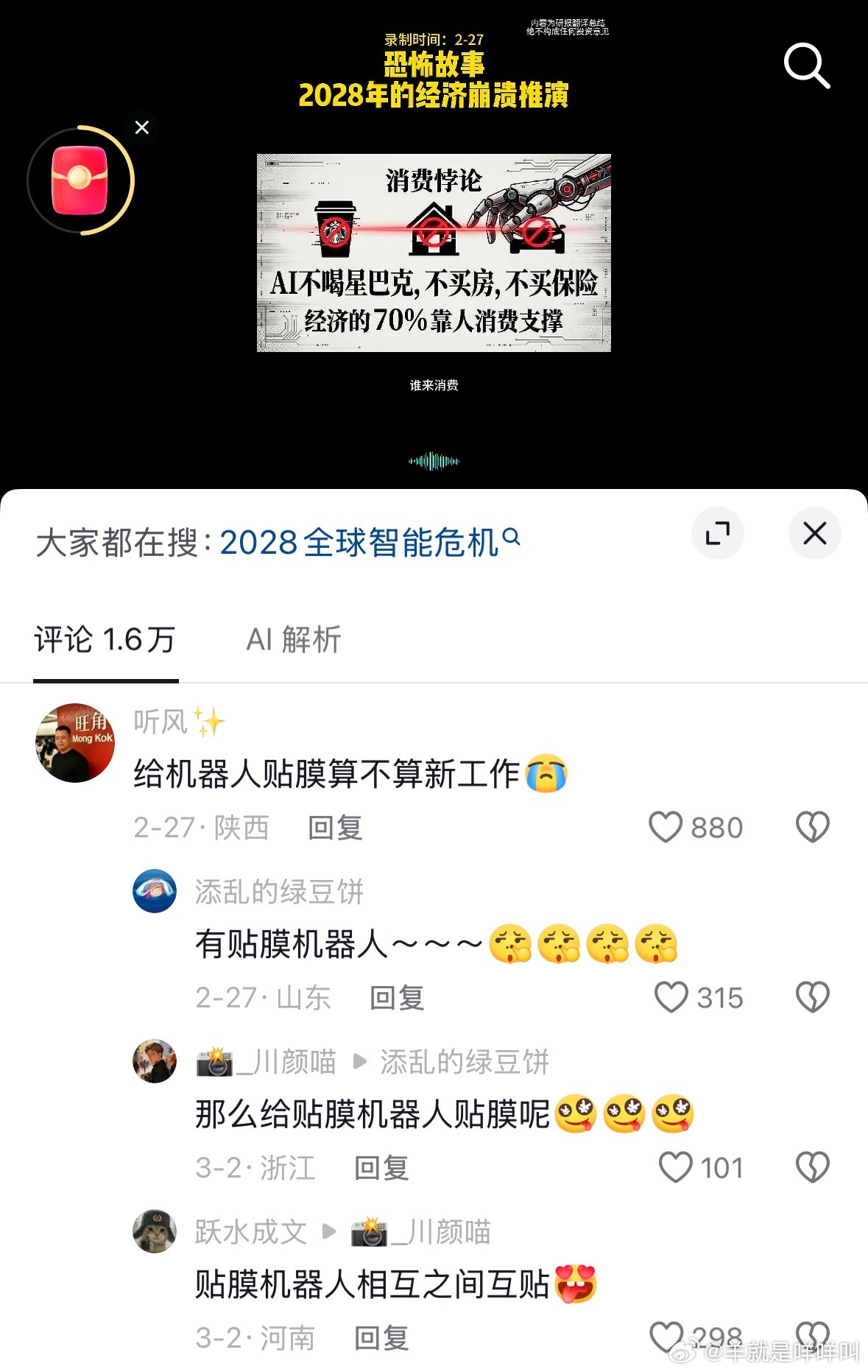The width and height of the screenshot is (868, 1372).
Task: Open the 消费悖论 video thumbnail
Action: [x=433, y=253]
